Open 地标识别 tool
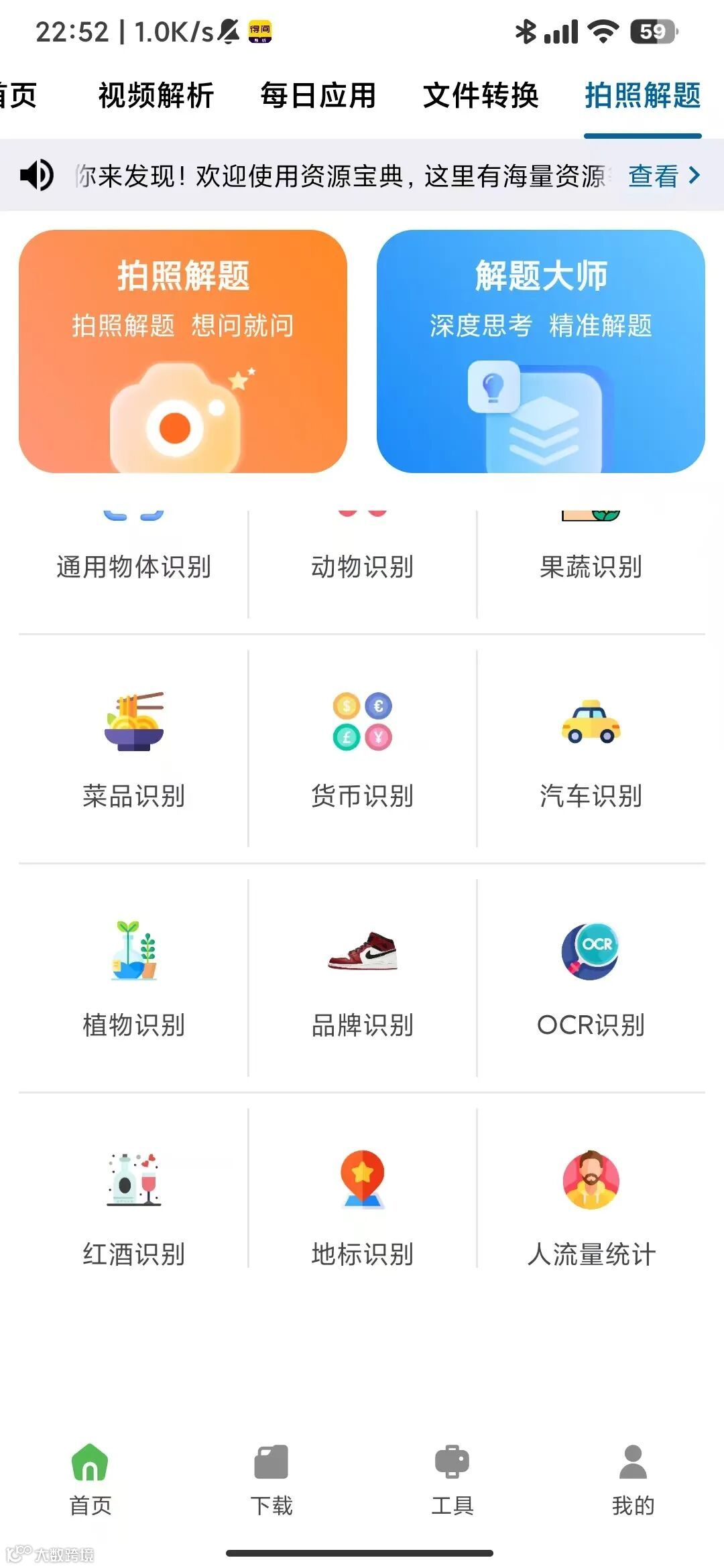The image size is (724, 1568). click(x=362, y=1206)
